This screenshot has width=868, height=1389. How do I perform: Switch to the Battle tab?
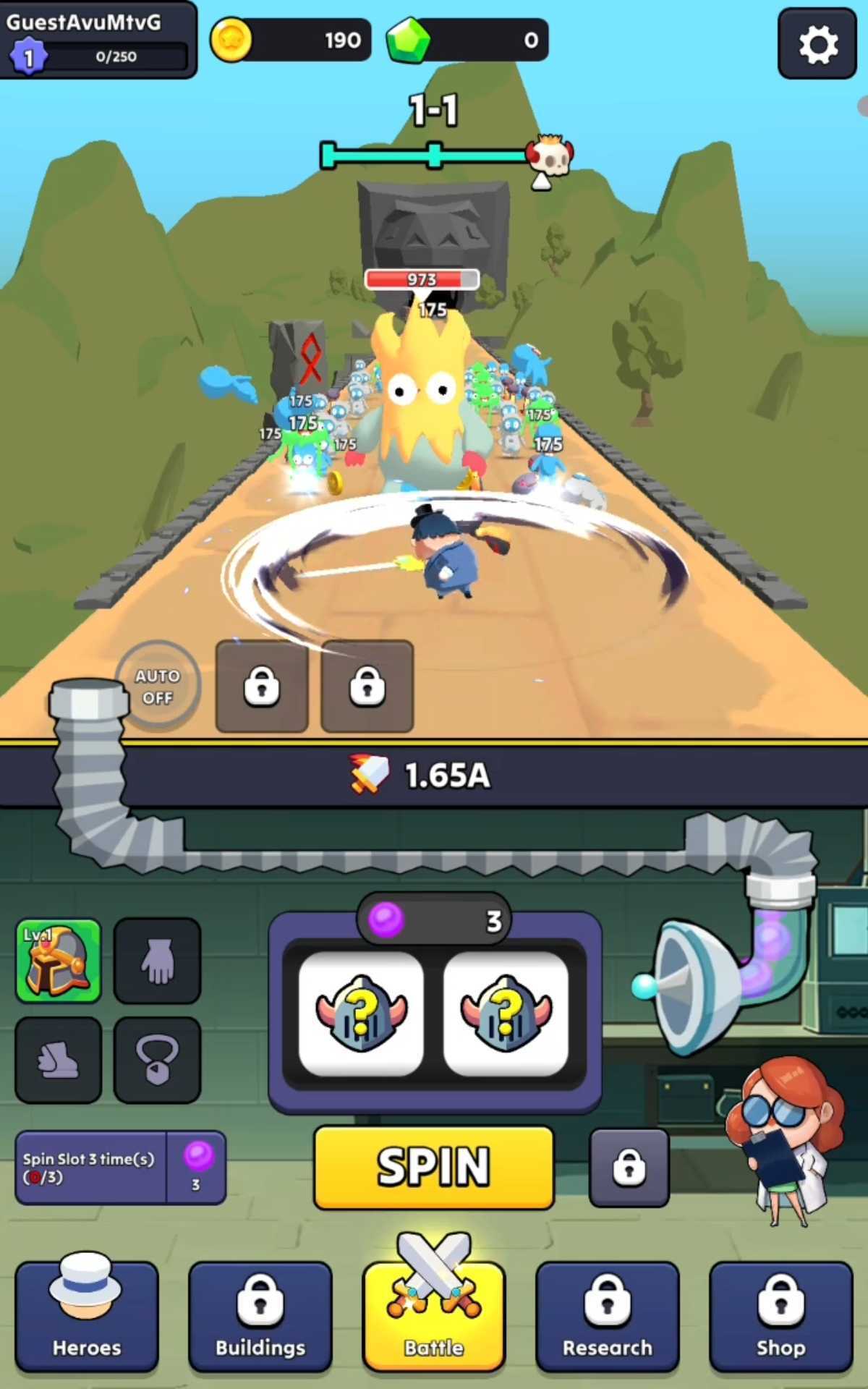coord(434,1317)
